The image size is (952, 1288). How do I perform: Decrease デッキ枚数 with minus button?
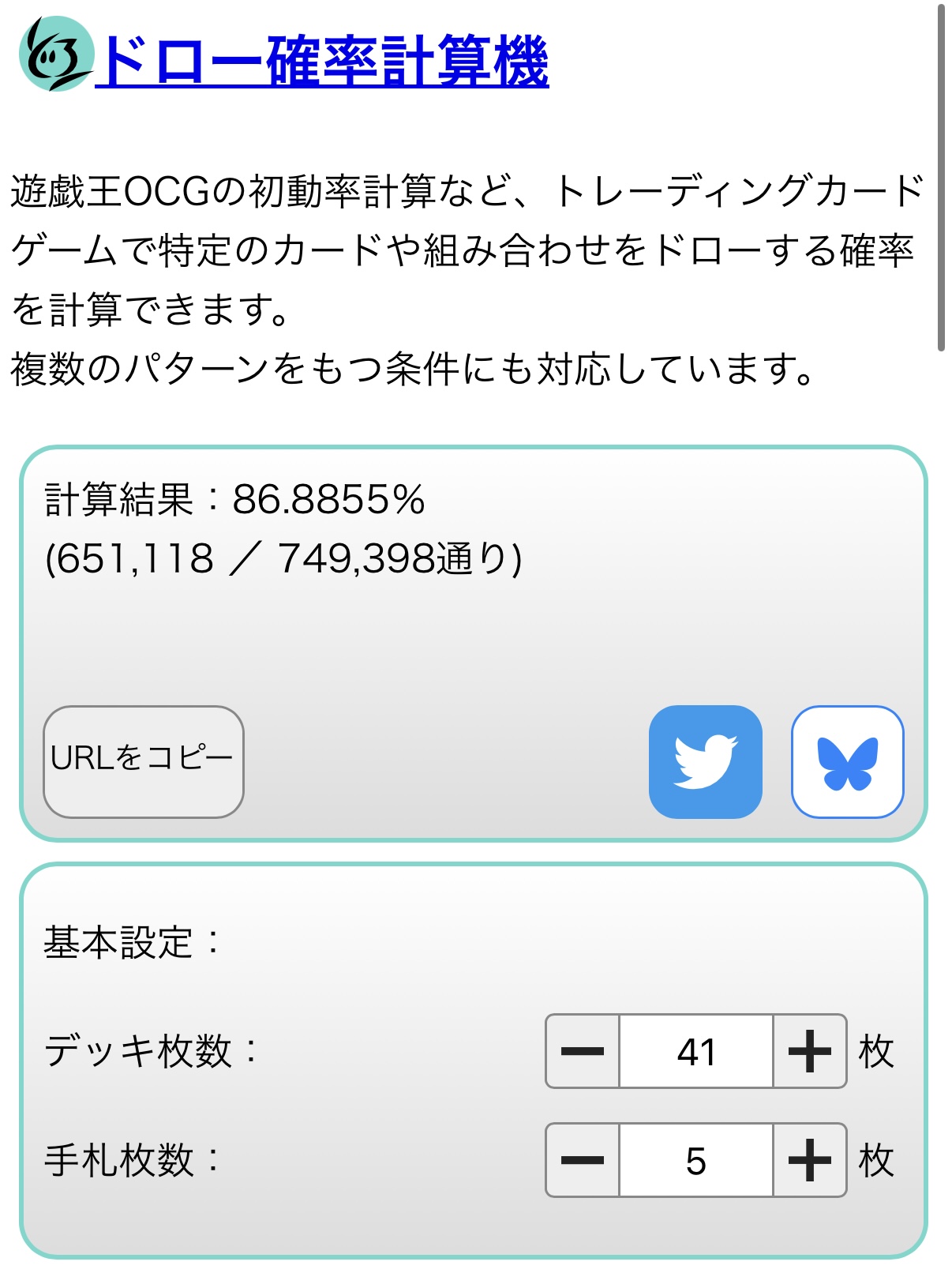coord(583,1051)
